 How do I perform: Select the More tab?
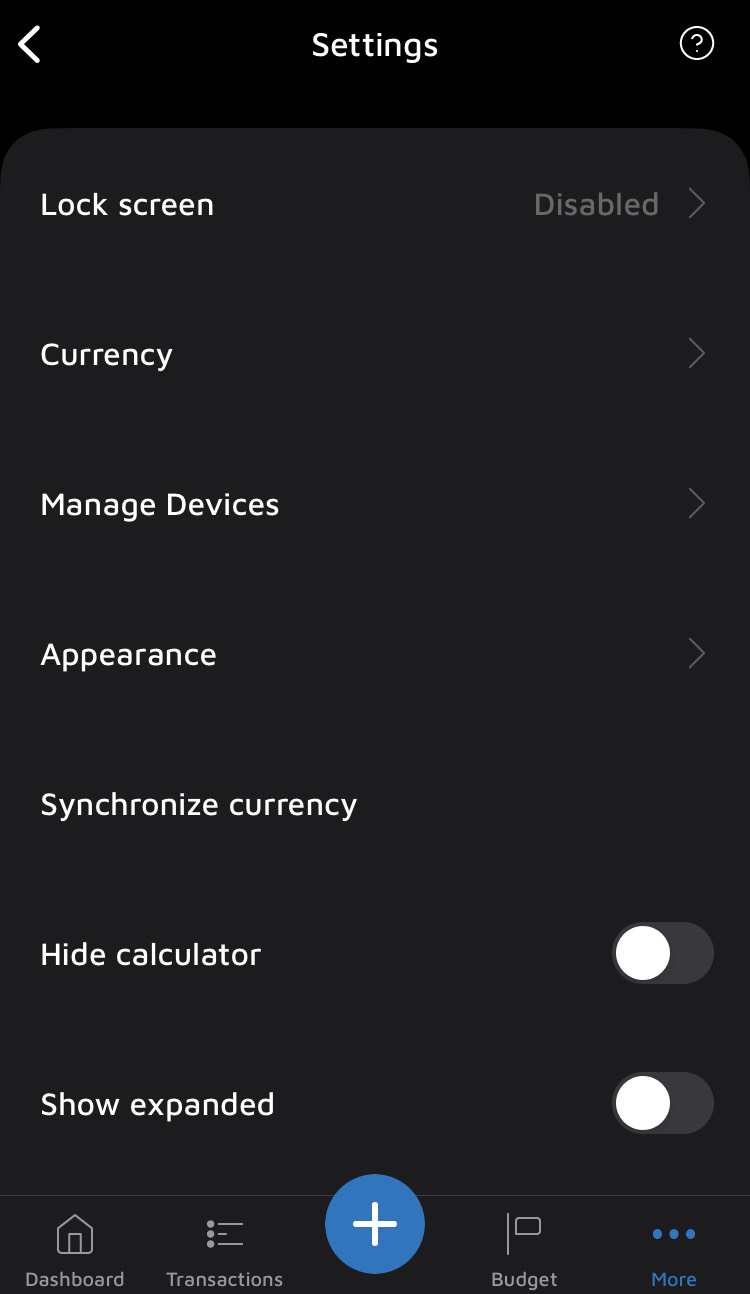point(673,1250)
